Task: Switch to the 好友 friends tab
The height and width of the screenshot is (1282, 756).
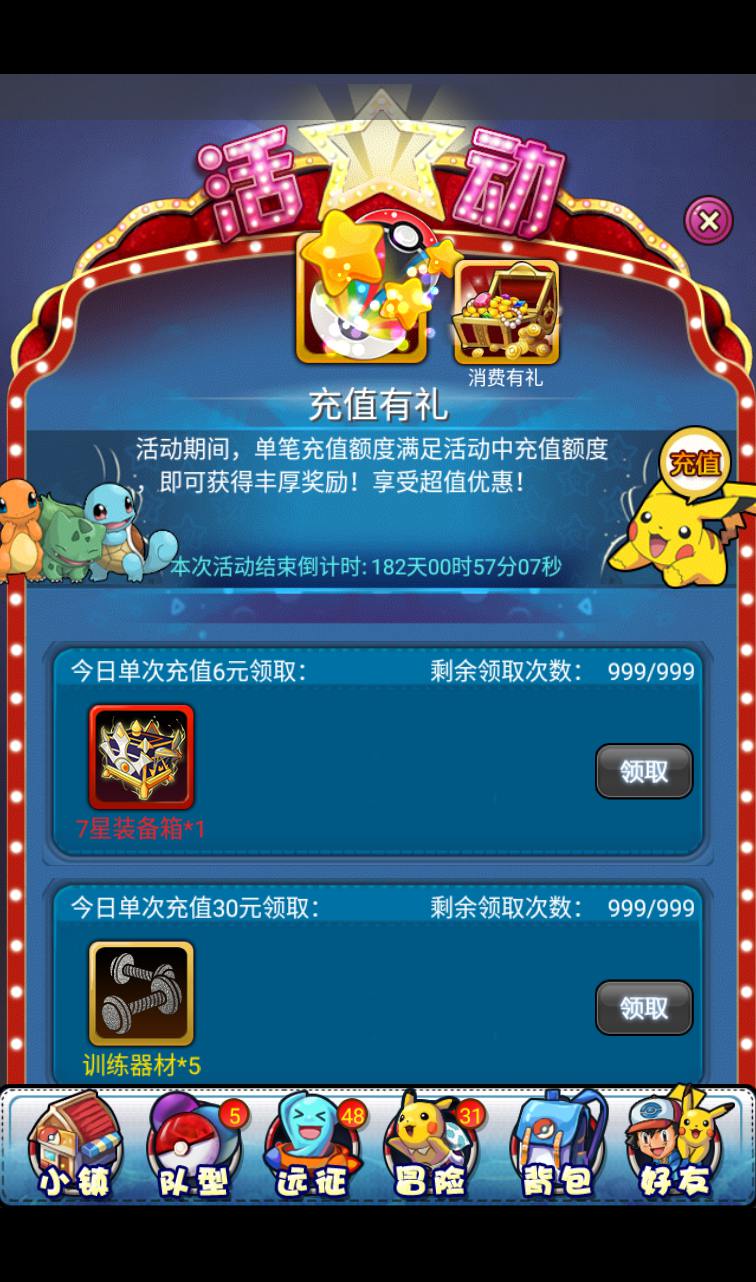Action: pos(678,1147)
